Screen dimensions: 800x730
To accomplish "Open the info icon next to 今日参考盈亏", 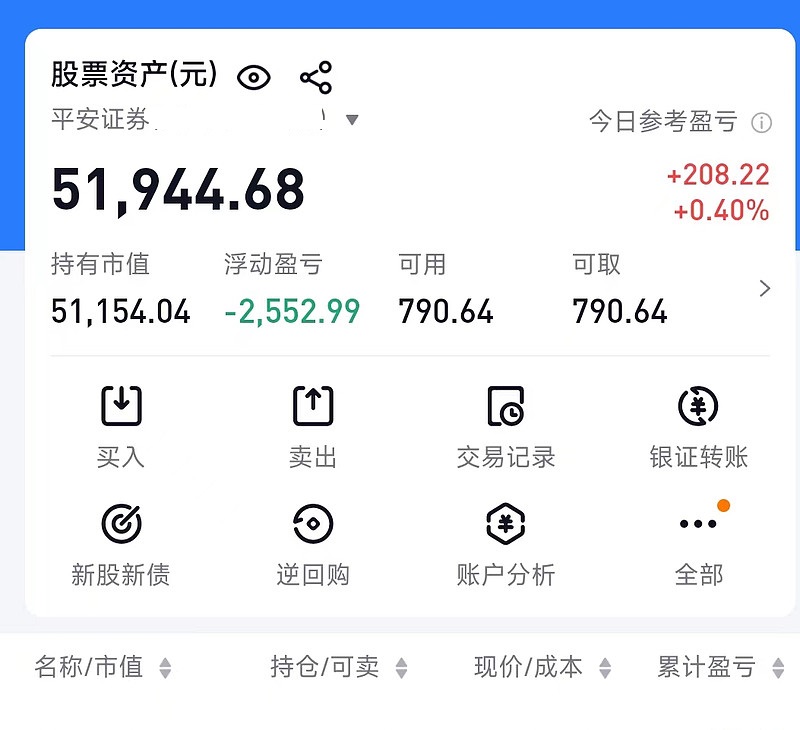I will (761, 123).
